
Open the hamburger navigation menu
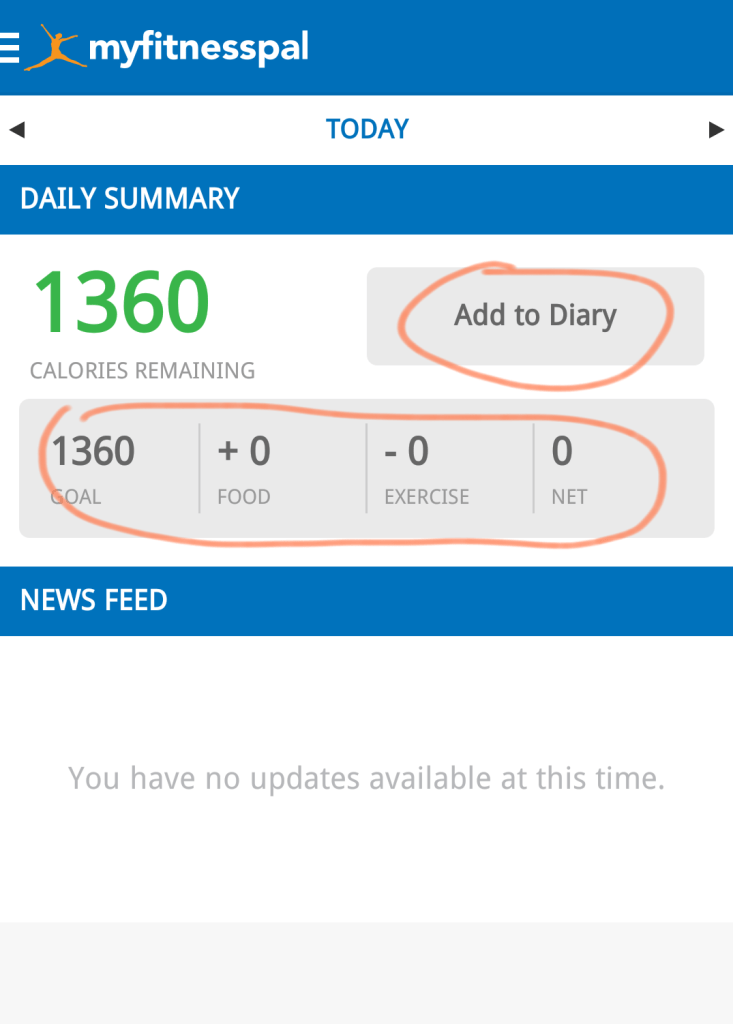tap(10, 48)
